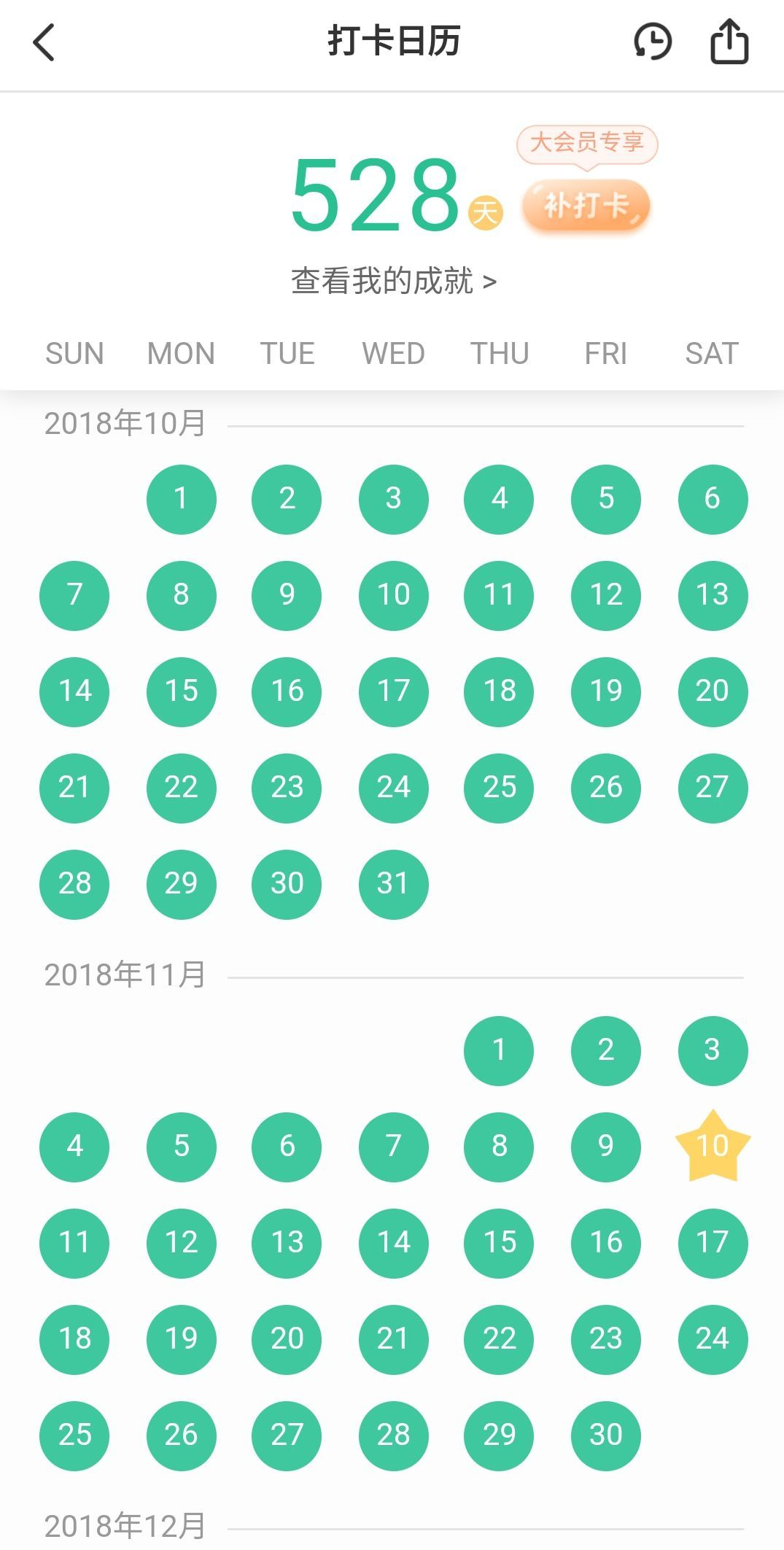Open November 30 check-in day
Viewport: 784px width, 1550px height.
coord(605,1435)
